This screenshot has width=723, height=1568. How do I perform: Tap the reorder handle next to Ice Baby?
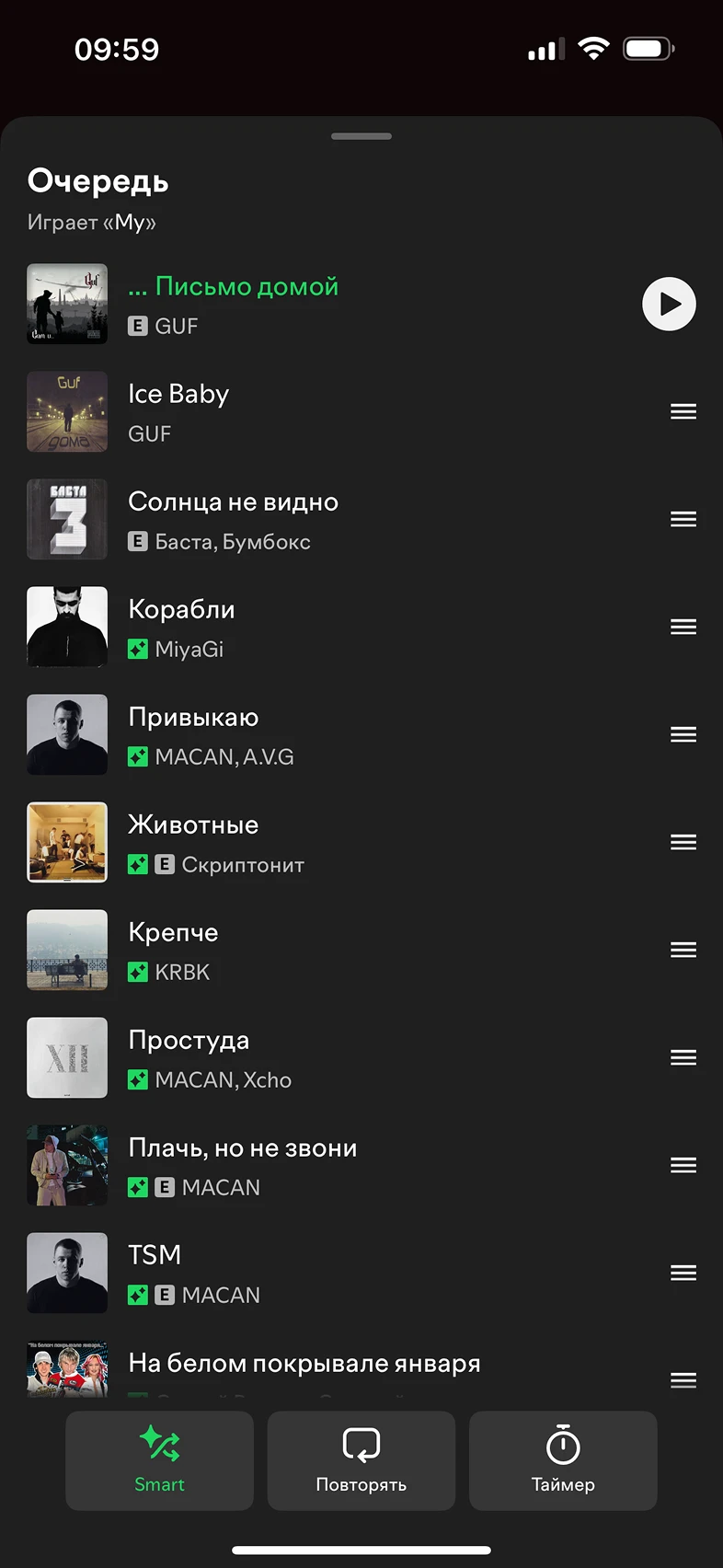(683, 411)
